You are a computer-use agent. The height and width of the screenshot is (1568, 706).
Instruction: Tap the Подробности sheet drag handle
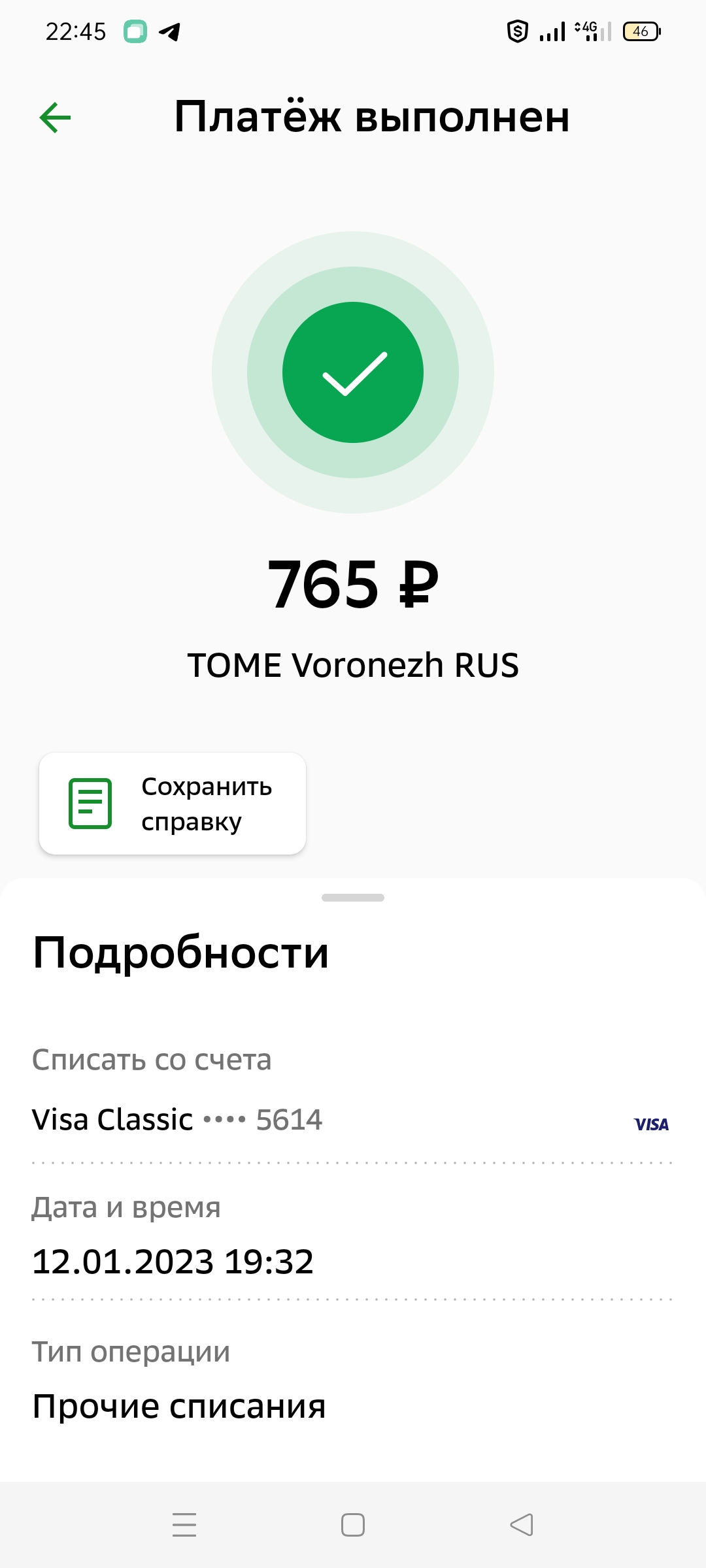[353, 898]
